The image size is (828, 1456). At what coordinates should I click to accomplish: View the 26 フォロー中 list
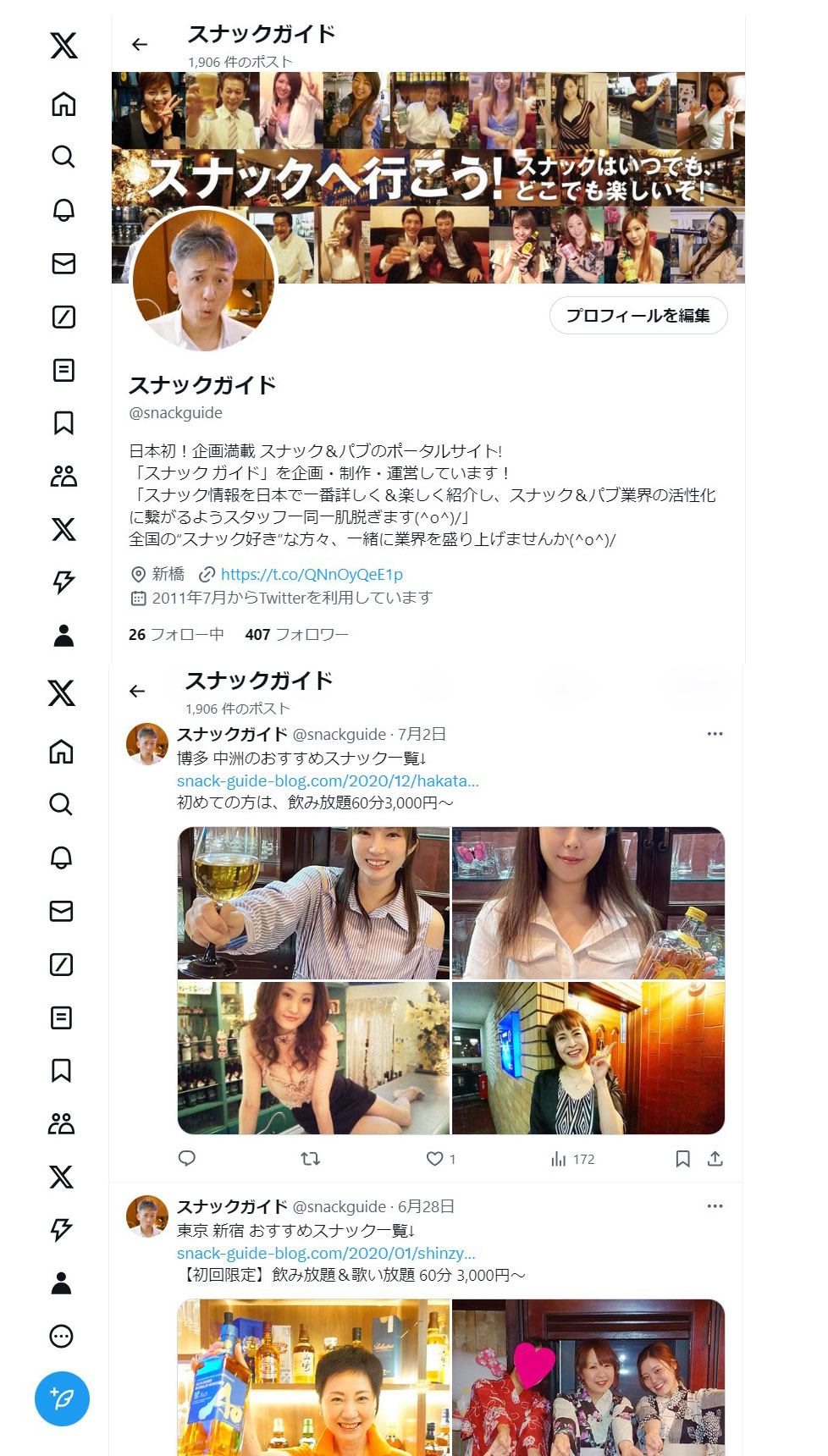pyautogui.click(x=176, y=634)
